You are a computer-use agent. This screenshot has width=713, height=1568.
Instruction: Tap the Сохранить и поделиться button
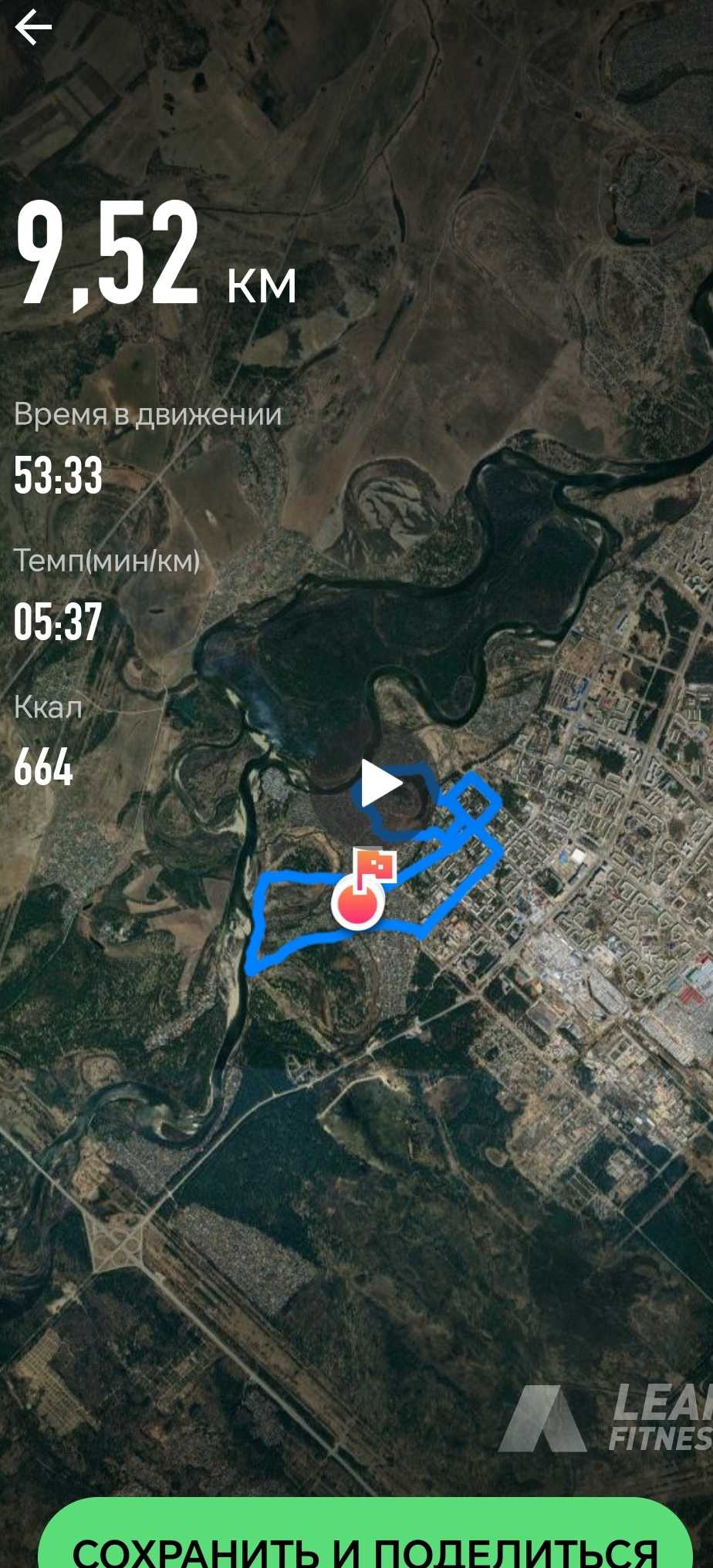click(x=364, y=1539)
